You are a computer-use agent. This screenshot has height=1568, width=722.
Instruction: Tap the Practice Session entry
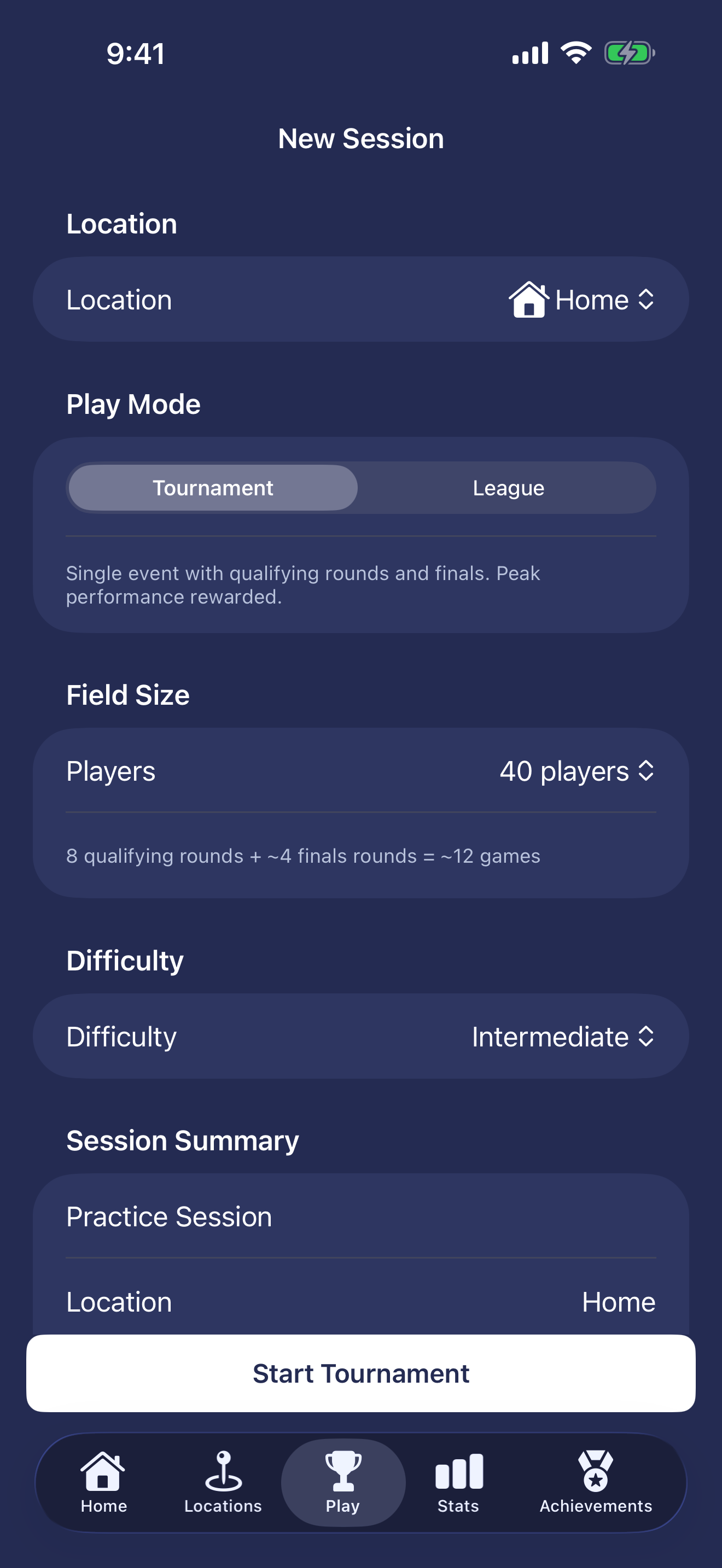(361, 1216)
